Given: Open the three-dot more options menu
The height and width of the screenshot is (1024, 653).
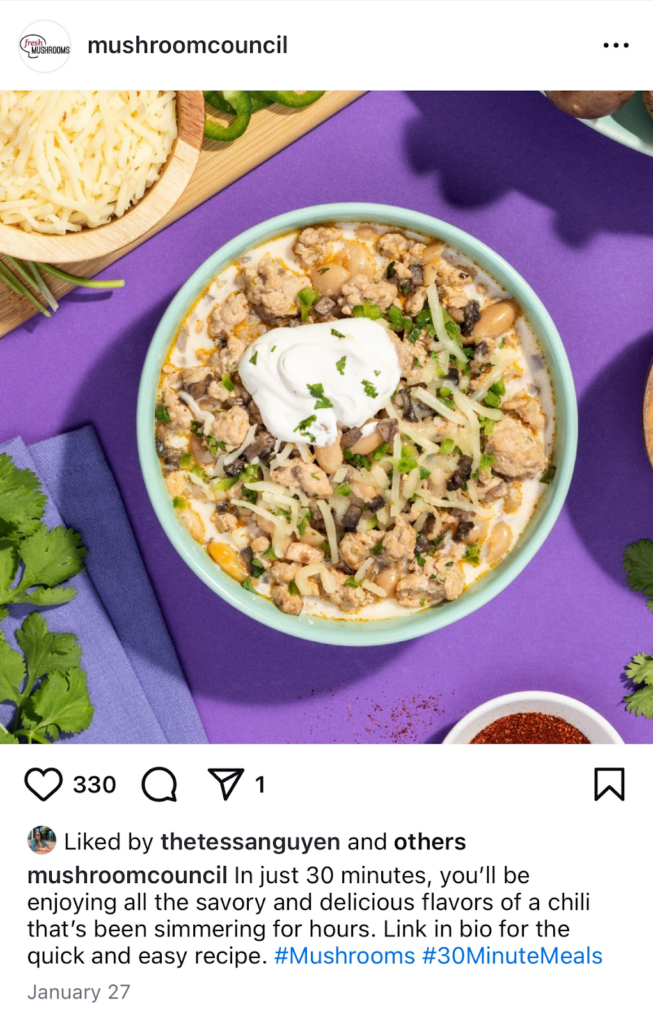Looking at the screenshot, I should pyautogui.click(x=616, y=46).
